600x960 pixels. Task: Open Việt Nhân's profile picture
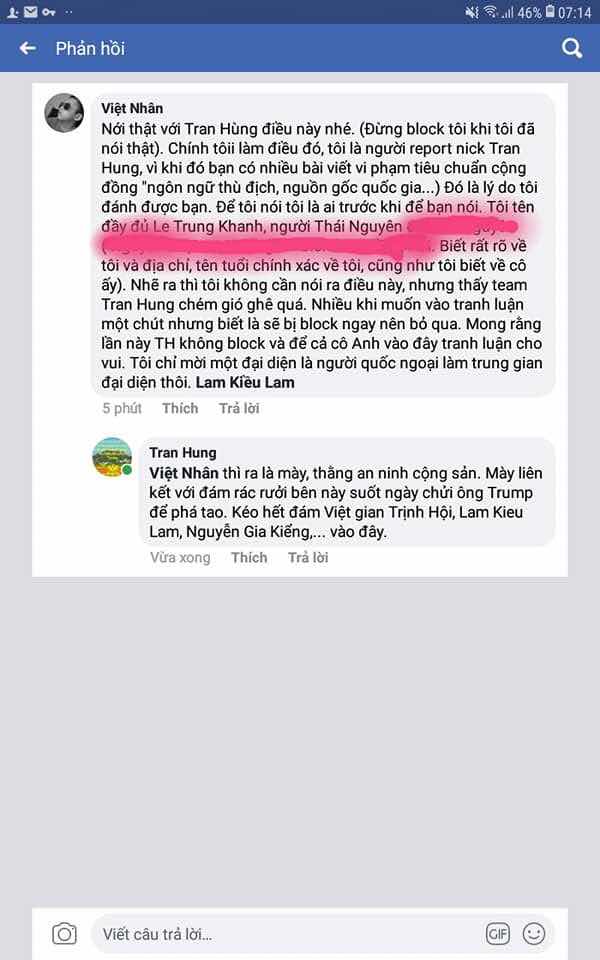[64, 113]
